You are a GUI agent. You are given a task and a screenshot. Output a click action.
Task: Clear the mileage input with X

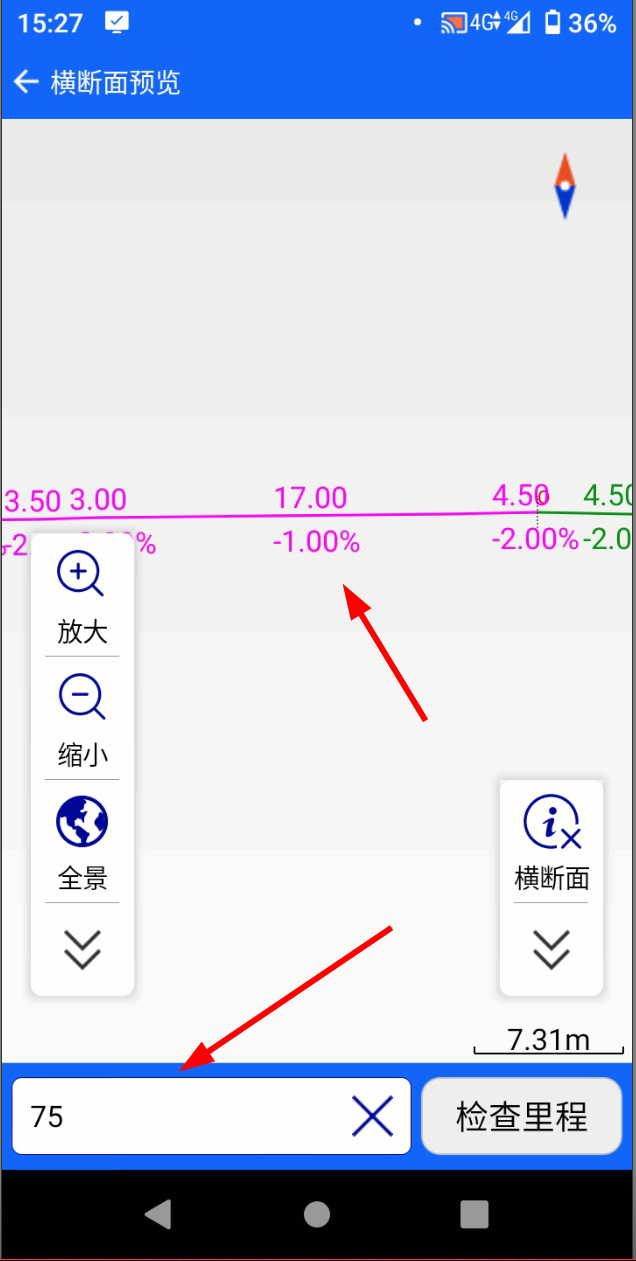pos(372,1116)
